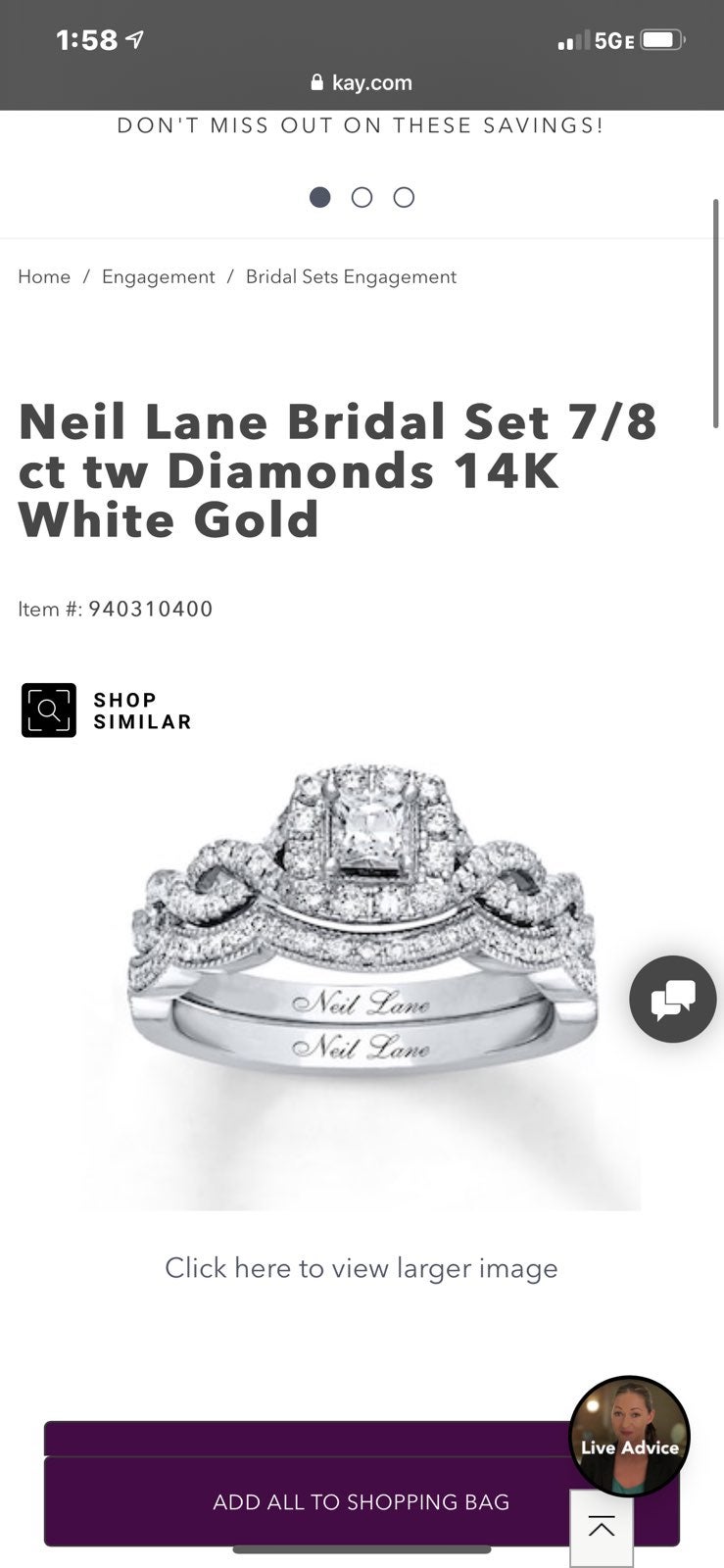This screenshot has height=1568, width=724.
Task: Click here to view larger image
Action: 362,1268
